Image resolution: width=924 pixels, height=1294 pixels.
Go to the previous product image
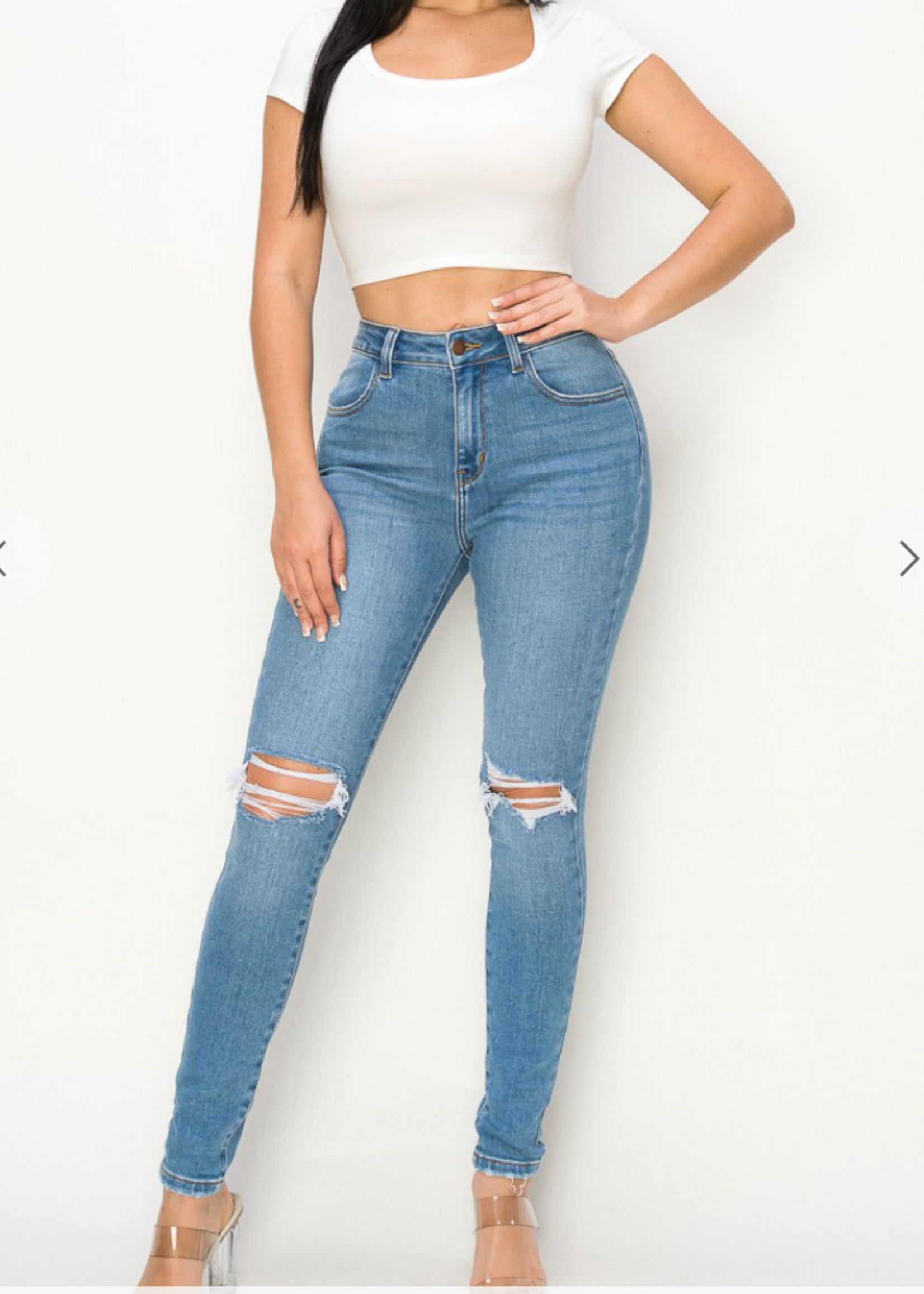tap(7, 558)
